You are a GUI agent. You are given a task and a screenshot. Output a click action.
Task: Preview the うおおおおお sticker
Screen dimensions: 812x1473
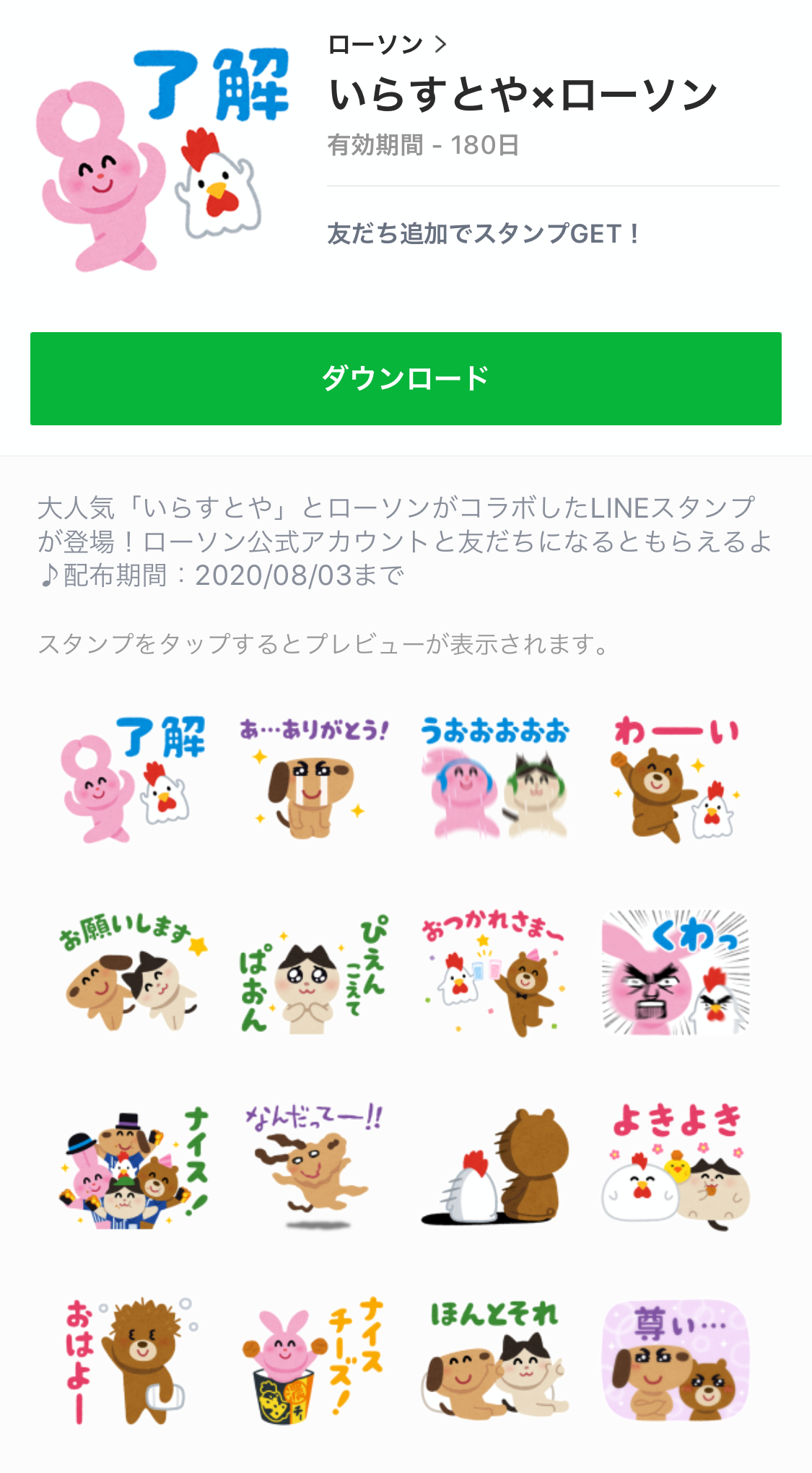tap(495, 780)
